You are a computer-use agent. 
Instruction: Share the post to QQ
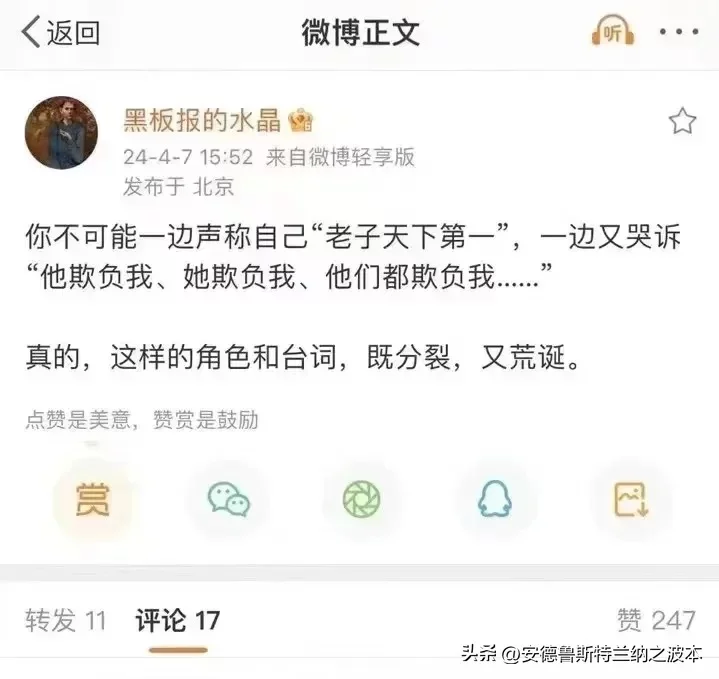point(495,498)
